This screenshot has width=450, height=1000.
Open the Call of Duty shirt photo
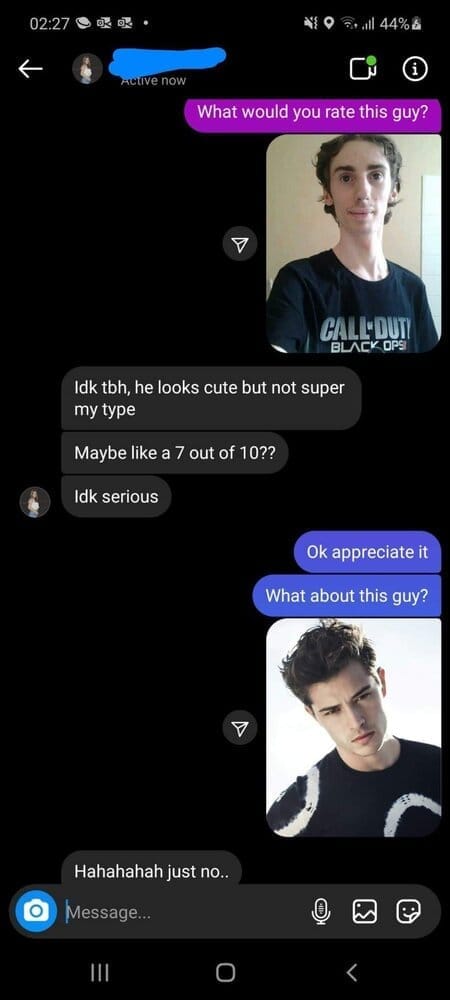[x=353, y=244]
